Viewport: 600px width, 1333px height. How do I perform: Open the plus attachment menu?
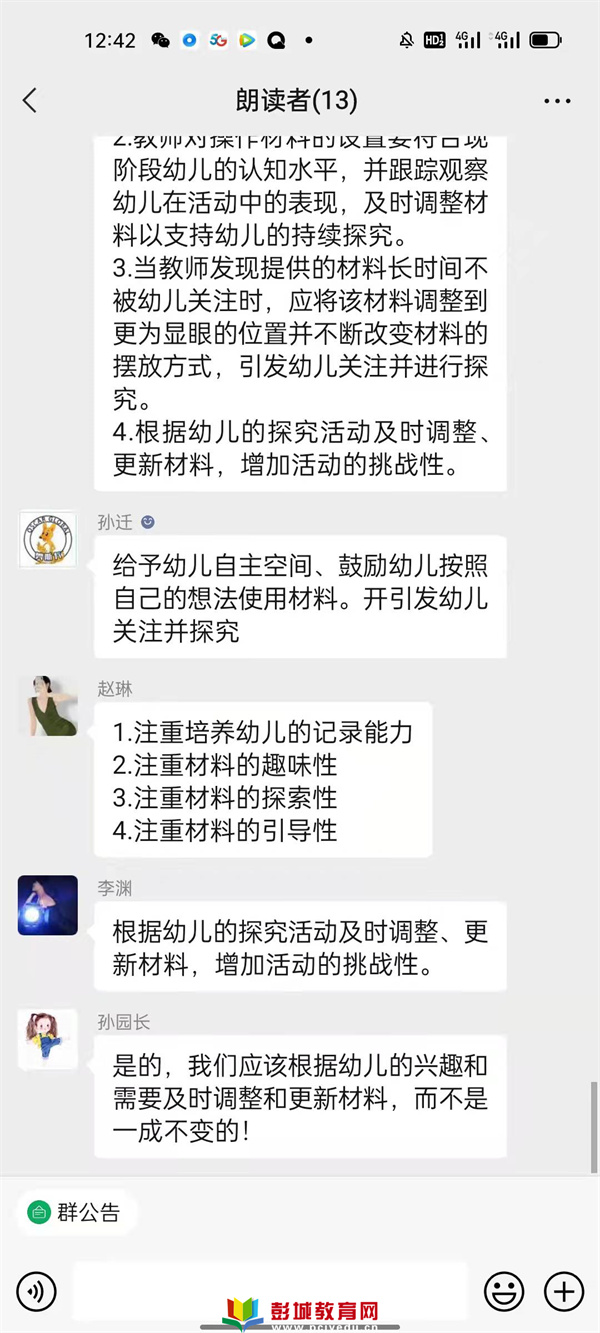pyautogui.click(x=564, y=1291)
